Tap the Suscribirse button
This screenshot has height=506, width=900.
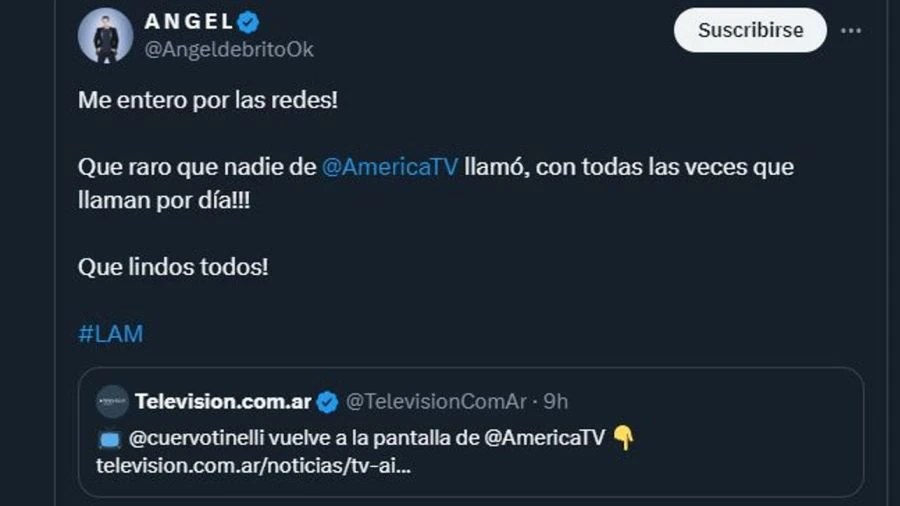[x=750, y=30]
